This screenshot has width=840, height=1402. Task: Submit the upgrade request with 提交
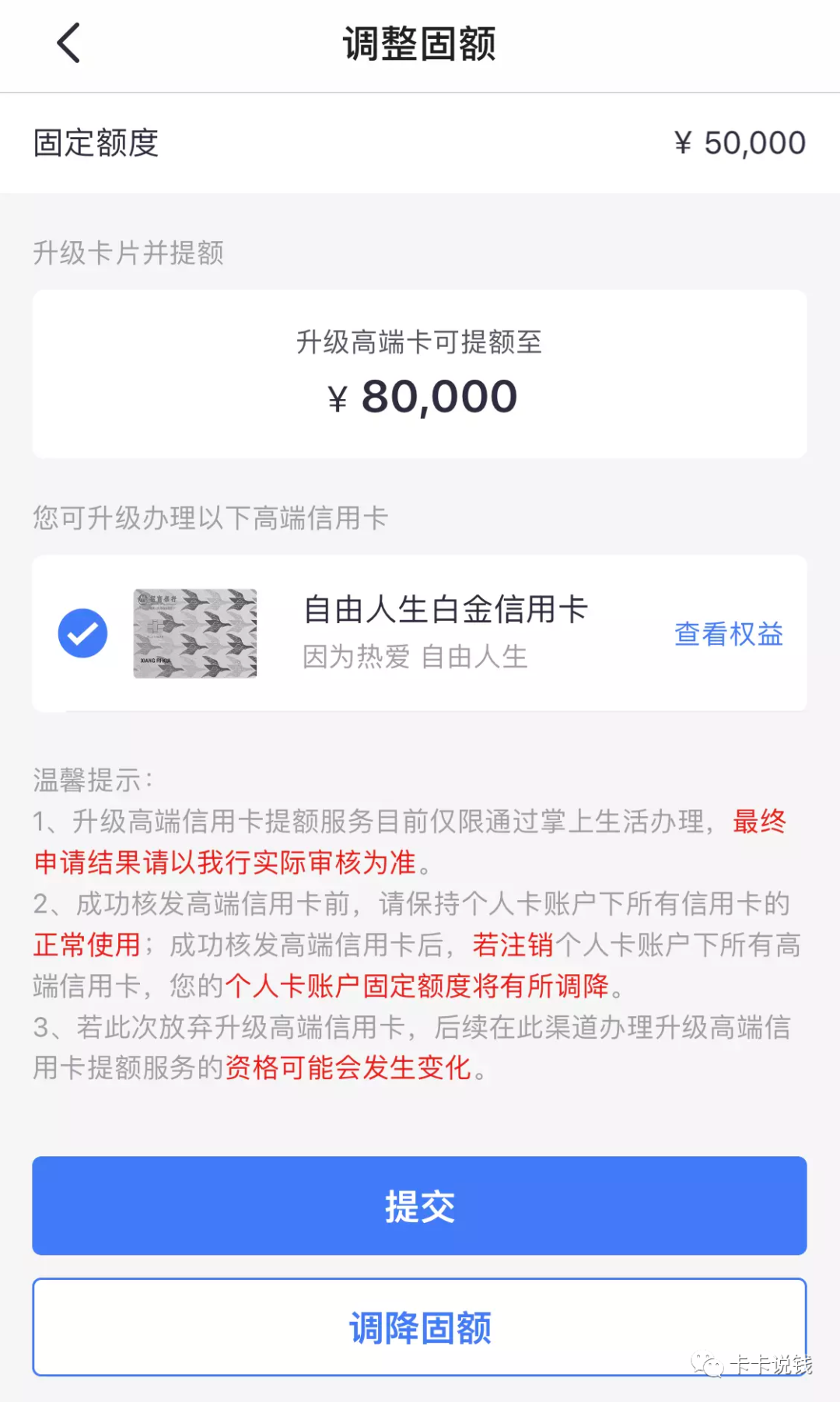point(419,1205)
